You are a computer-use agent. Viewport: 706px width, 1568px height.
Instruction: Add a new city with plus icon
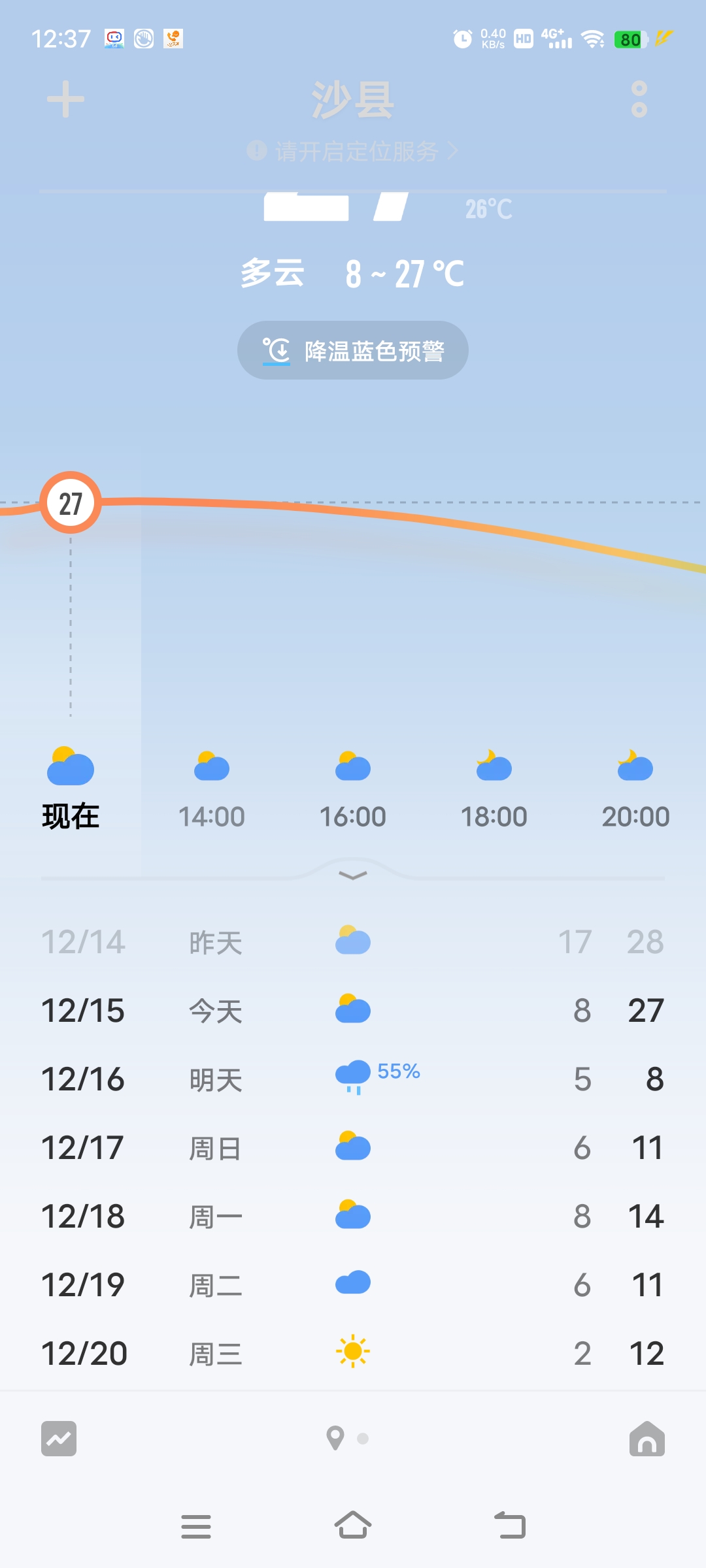[65, 99]
